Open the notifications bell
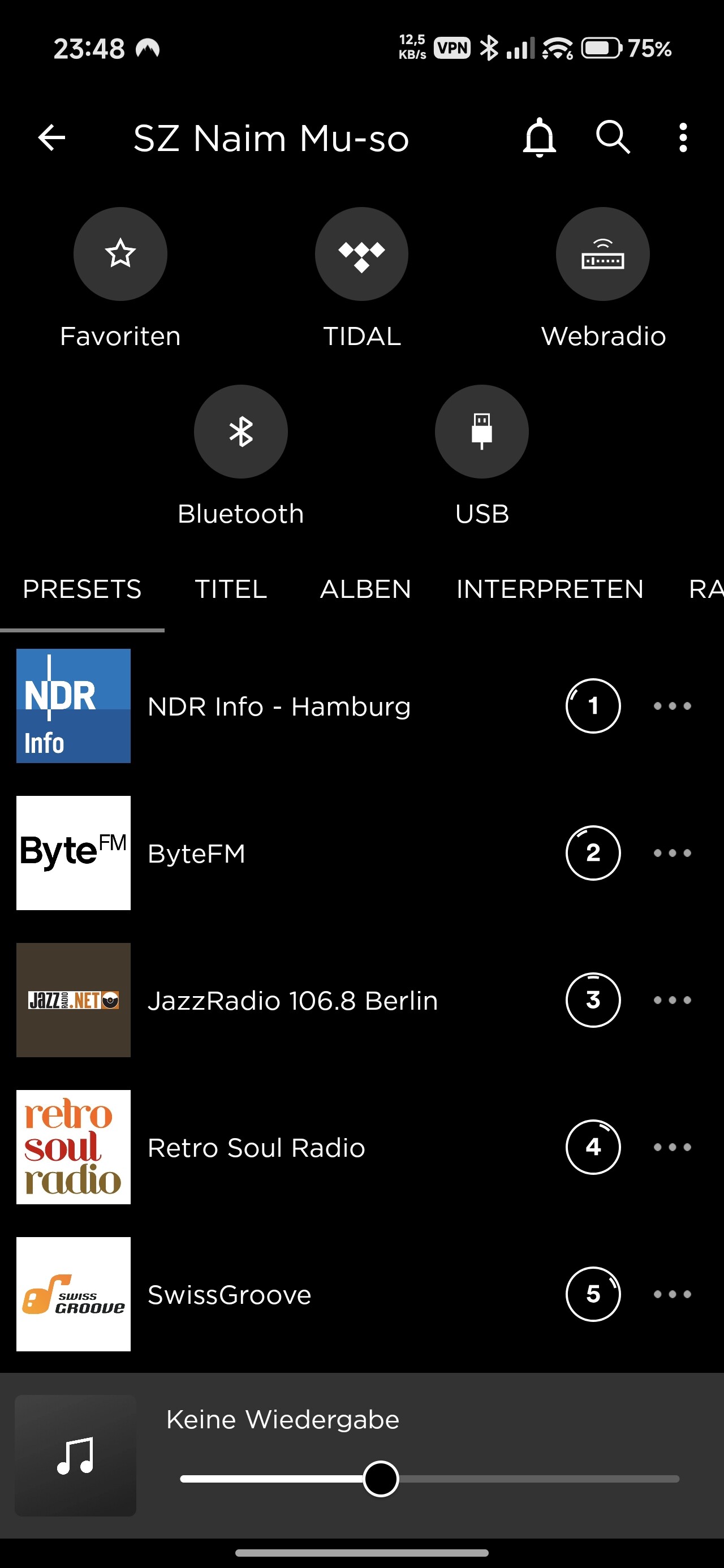724x1568 pixels. (540, 137)
